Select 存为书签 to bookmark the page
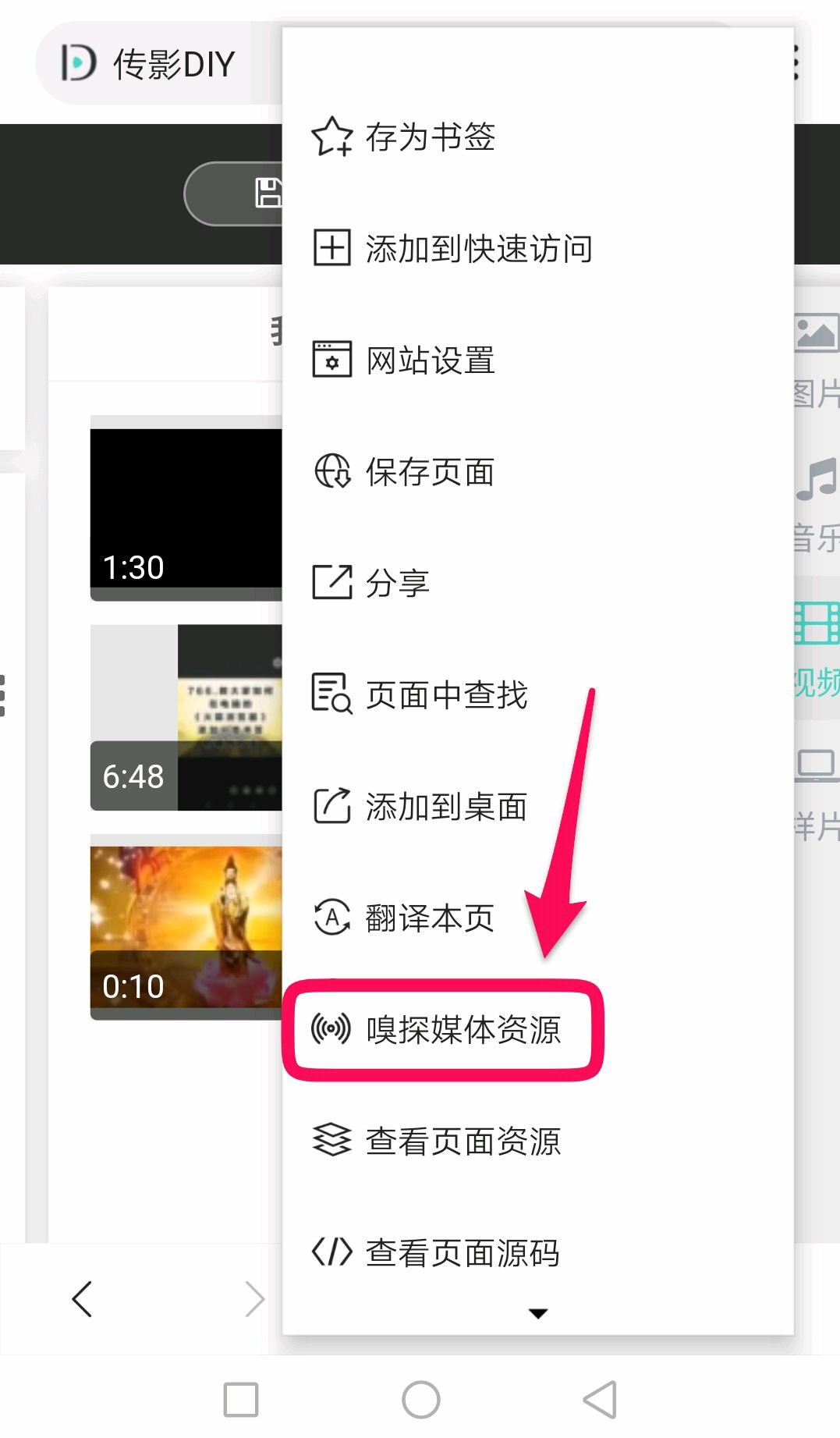The image size is (840, 1438). (x=429, y=137)
